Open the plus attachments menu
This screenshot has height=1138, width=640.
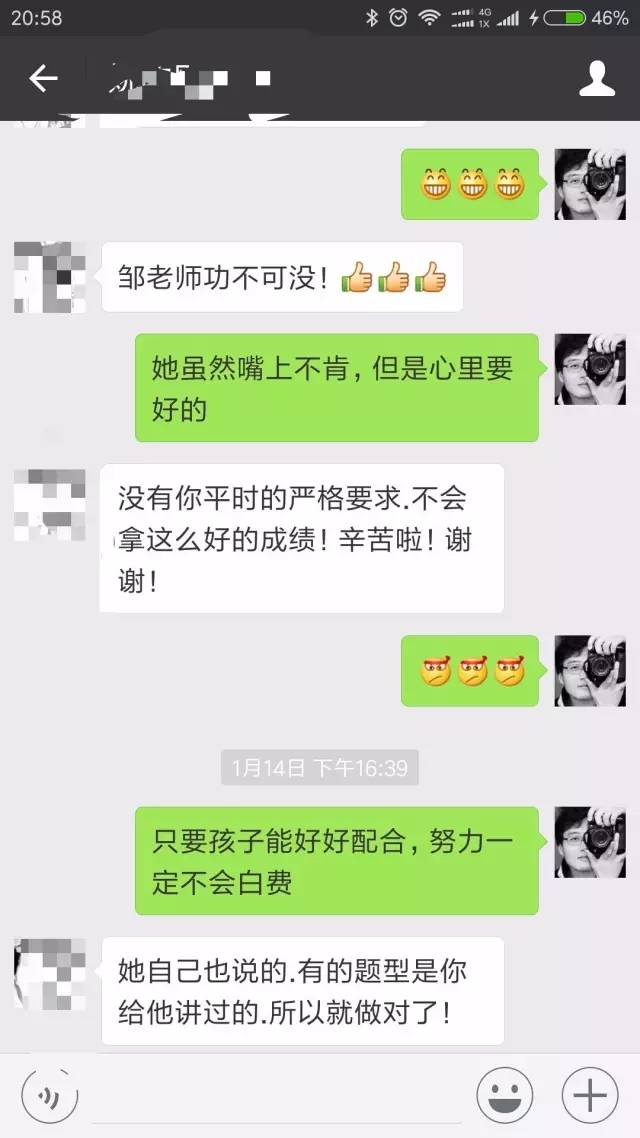(590, 1095)
